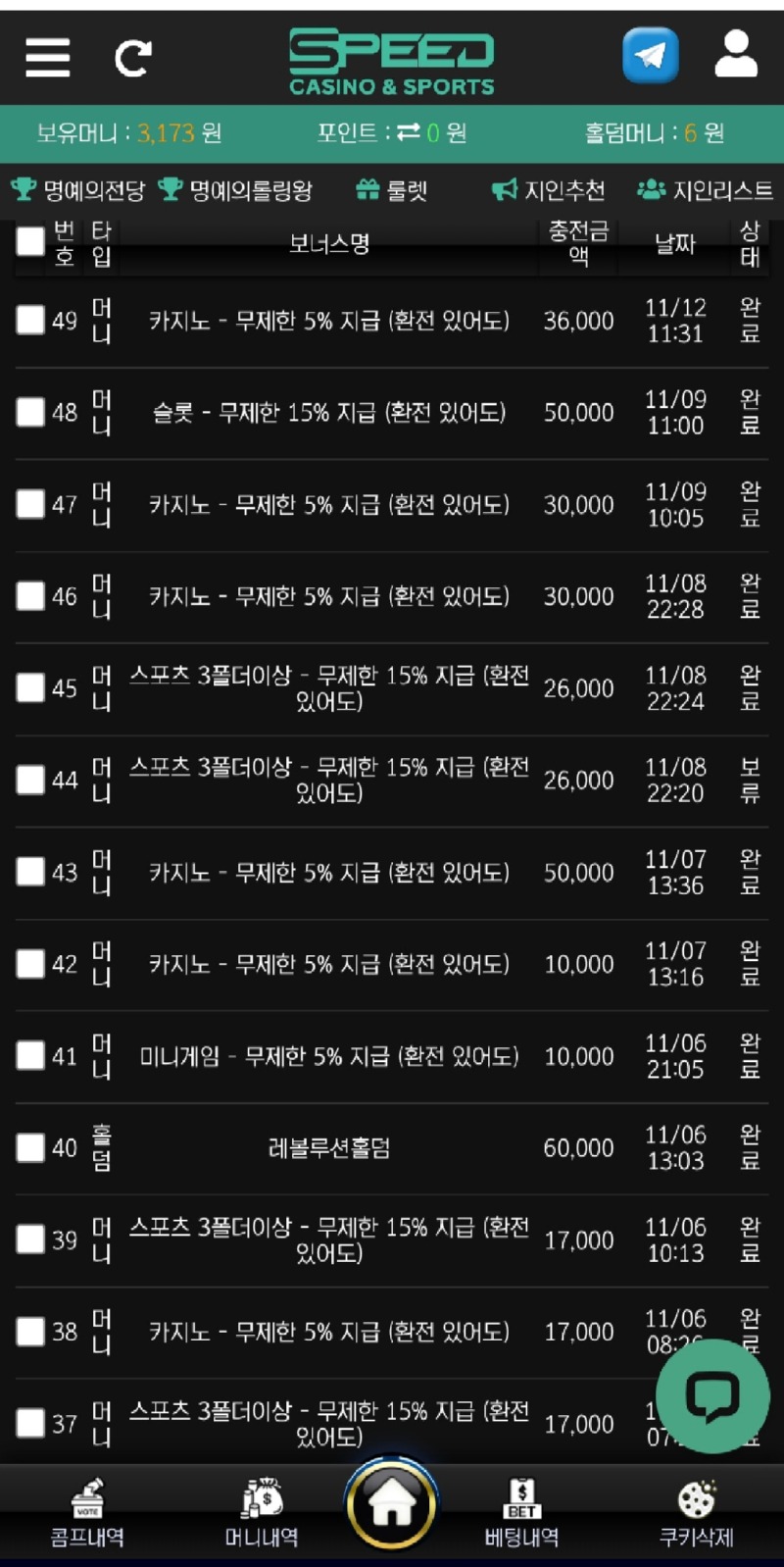
Task: Open the hamburger menu
Action: pyautogui.click(x=47, y=58)
